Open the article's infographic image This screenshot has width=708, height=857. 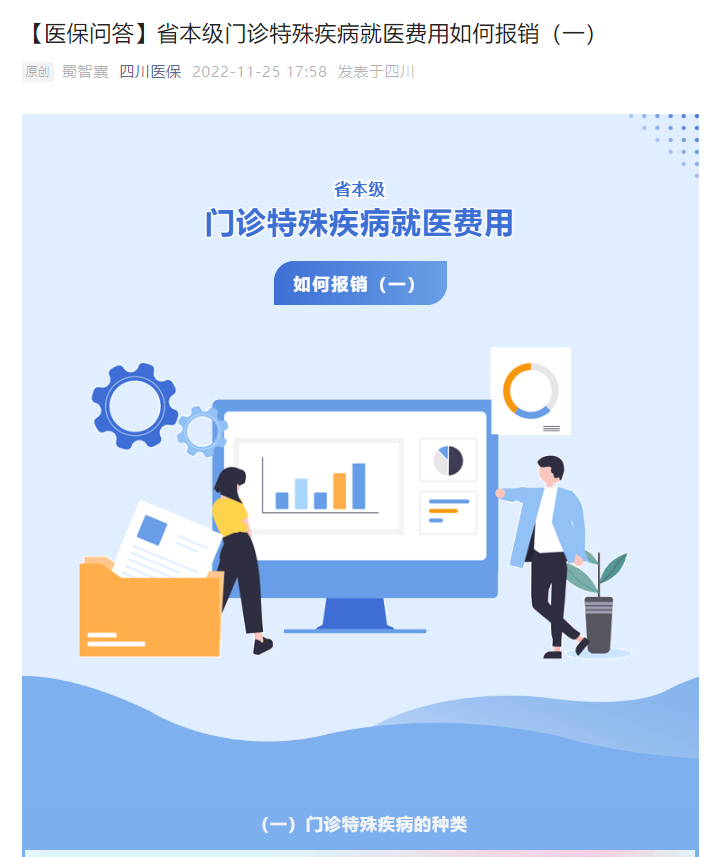[360, 480]
